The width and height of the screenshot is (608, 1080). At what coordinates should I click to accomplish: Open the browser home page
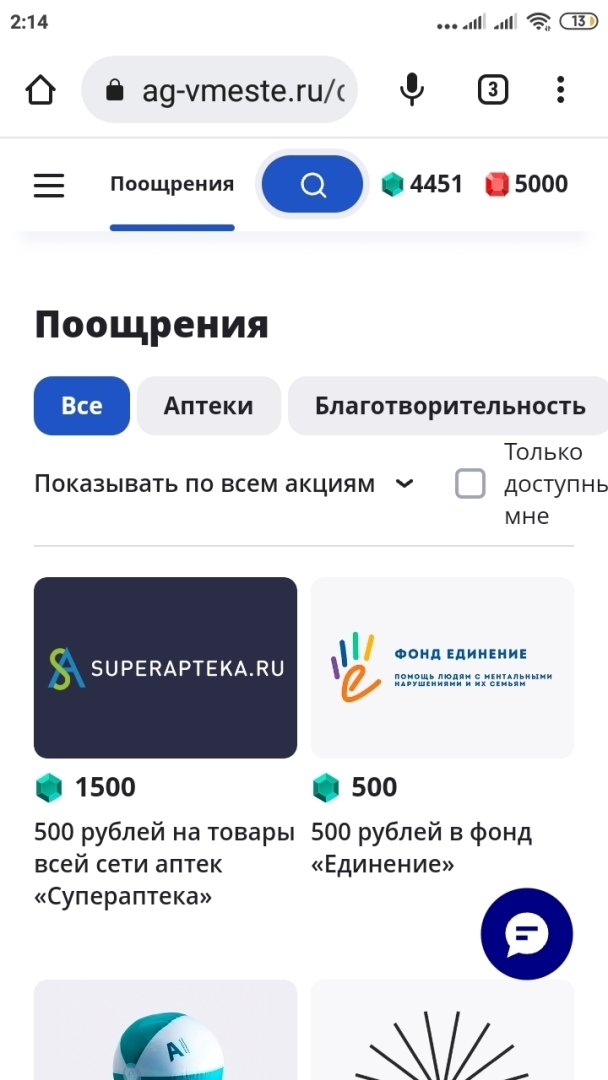[41, 90]
